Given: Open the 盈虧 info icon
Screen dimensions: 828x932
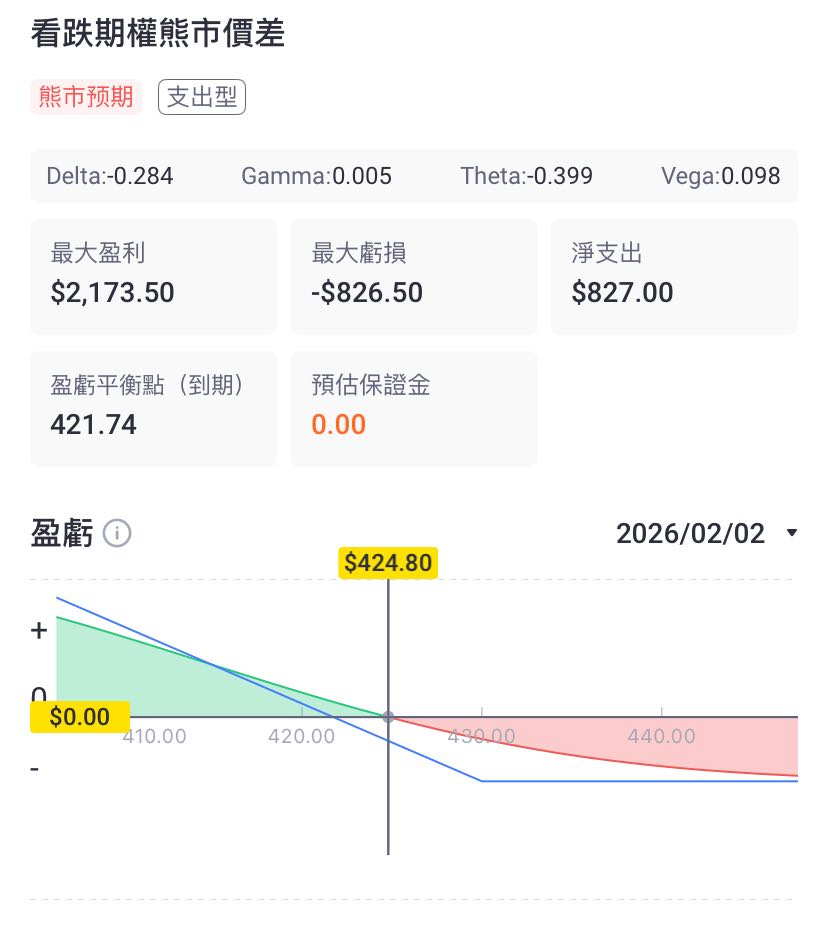Looking at the screenshot, I should point(118,534).
